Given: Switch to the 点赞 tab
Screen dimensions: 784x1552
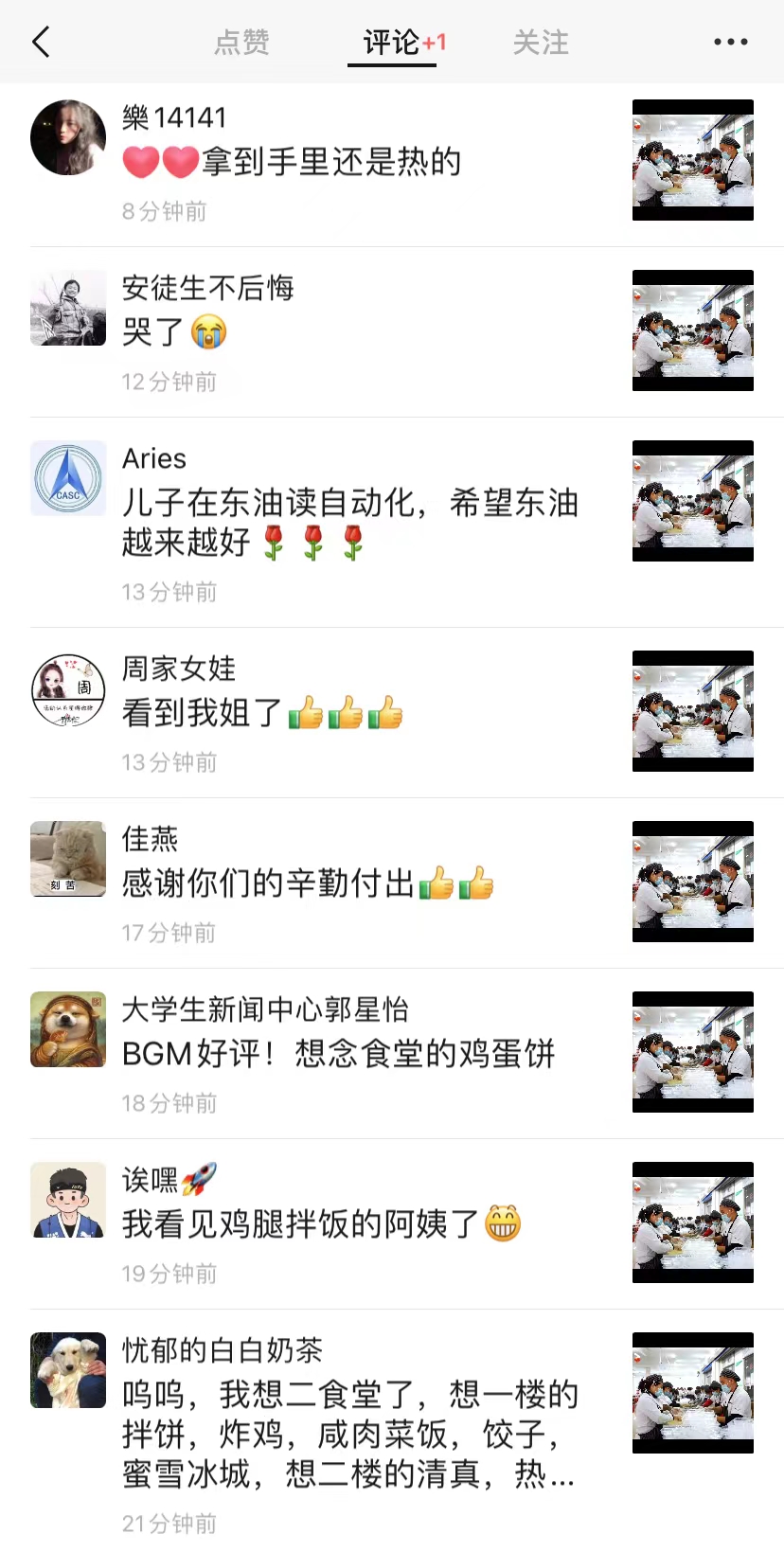Looking at the screenshot, I should click(x=242, y=42).
